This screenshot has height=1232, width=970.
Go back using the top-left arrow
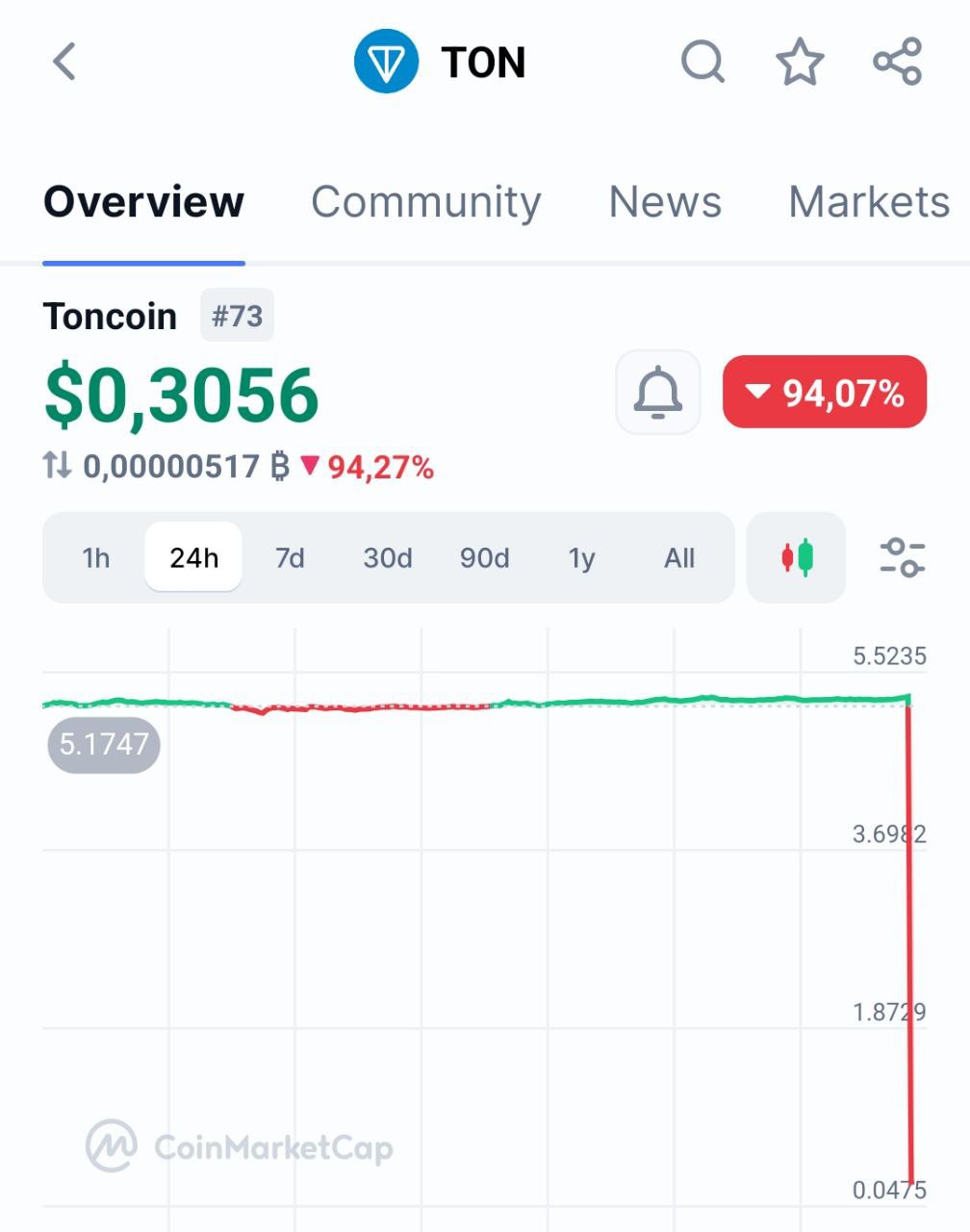pyautogui.click(x=64, y=63)
